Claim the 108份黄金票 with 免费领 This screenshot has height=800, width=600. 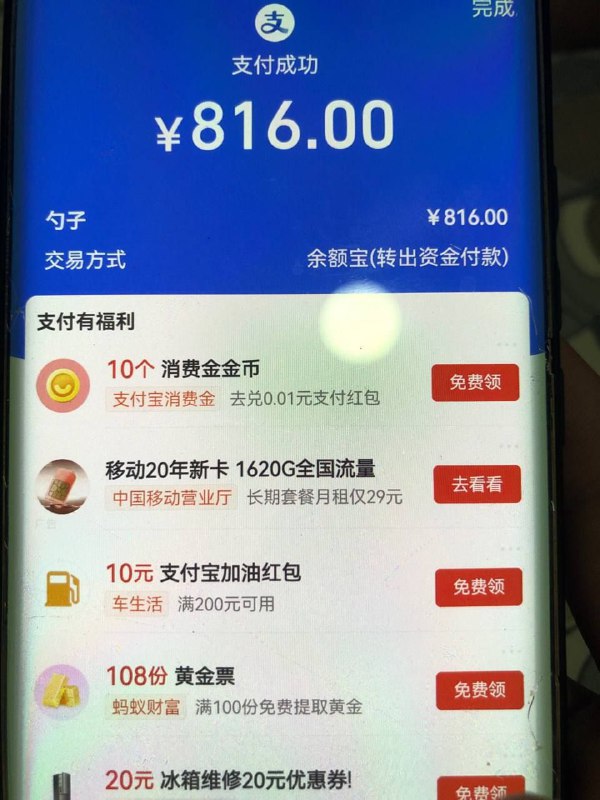pos(479,690)
